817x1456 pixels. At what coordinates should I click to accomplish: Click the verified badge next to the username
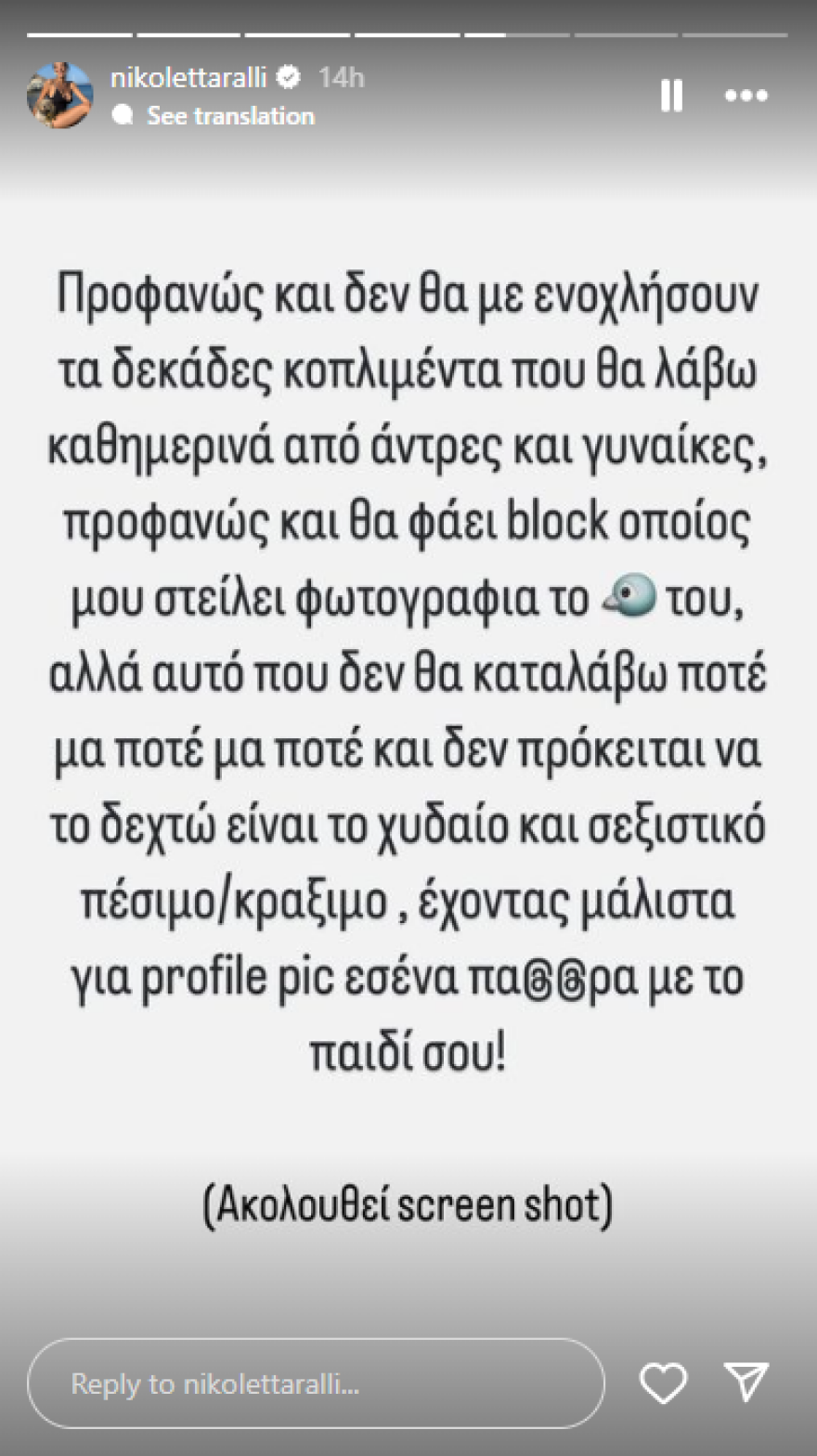click(x=291, y=78)
